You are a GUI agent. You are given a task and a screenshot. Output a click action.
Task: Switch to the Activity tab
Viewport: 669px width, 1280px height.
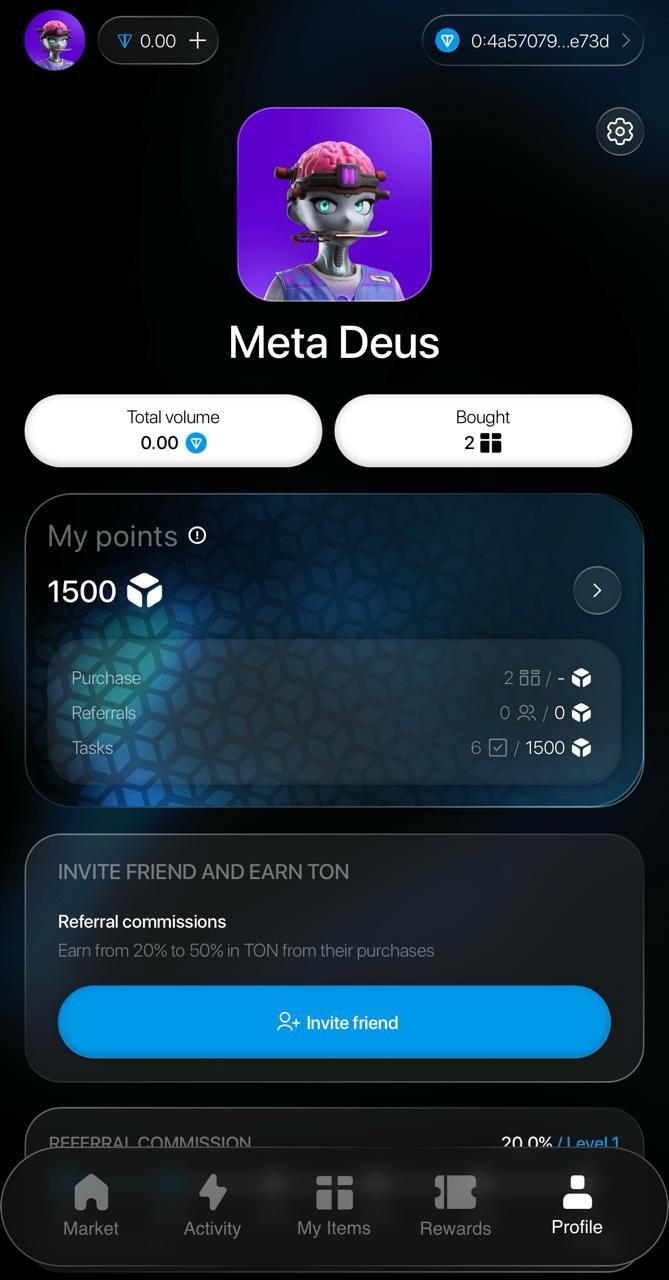212,1205
